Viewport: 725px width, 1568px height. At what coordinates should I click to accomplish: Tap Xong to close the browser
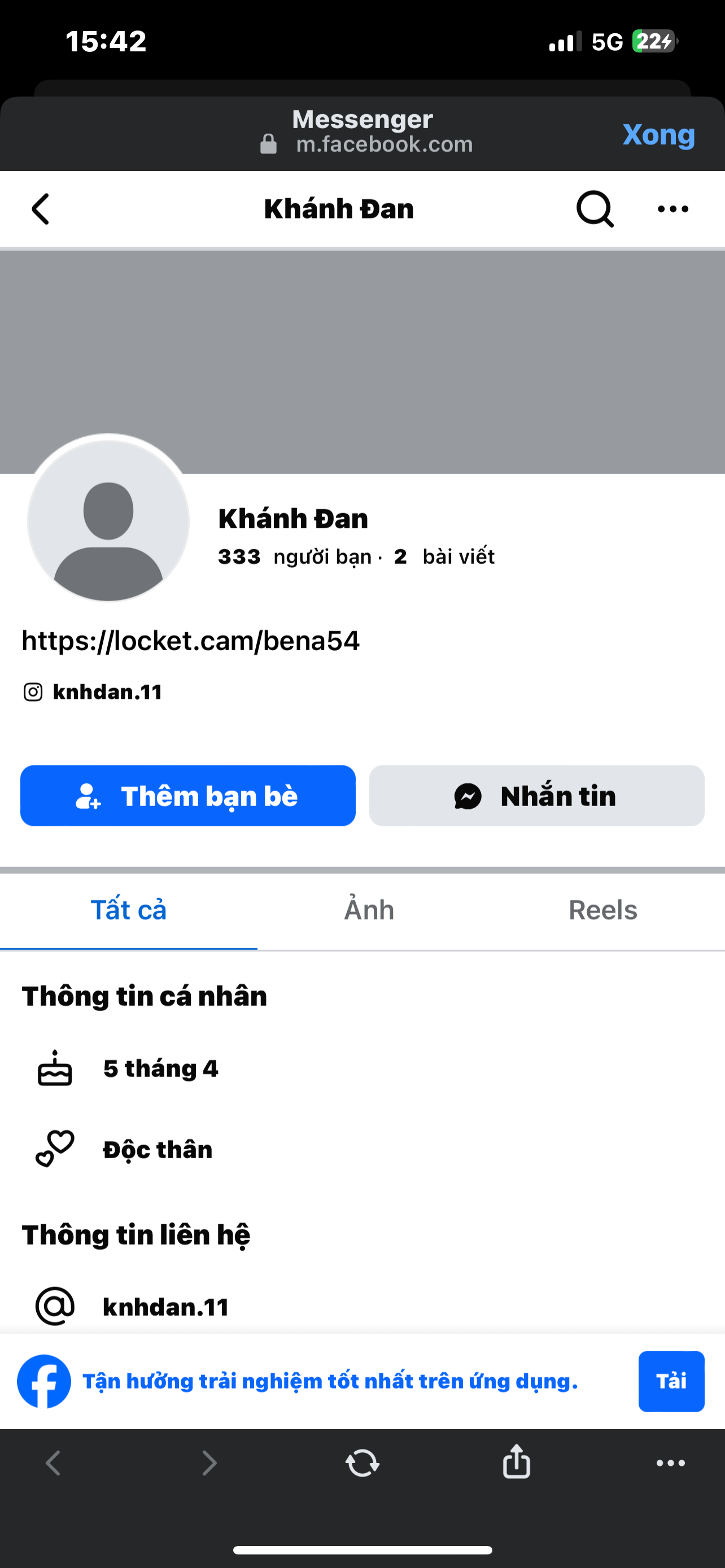coord(658,134)
